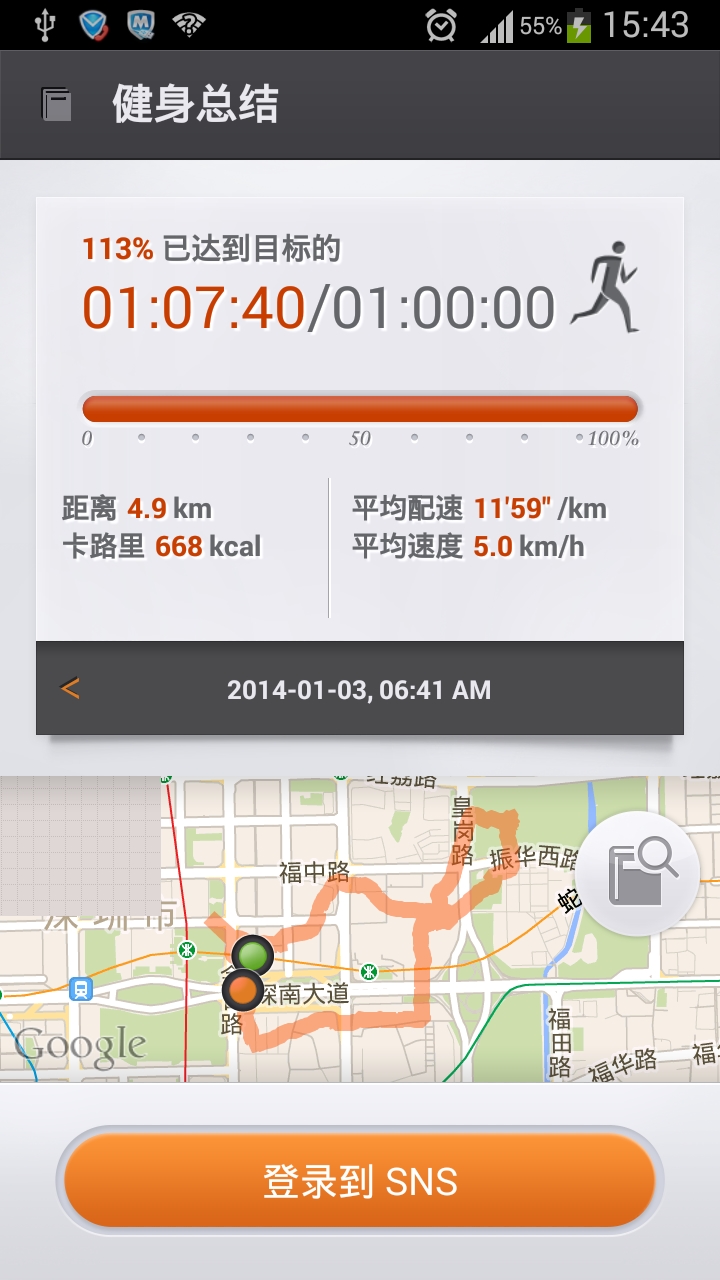Image resolution: width=720 pixels, height=1280 pixels.
Task: Go to the previous workout with the arrow
Action: click(x=70, y=688)
